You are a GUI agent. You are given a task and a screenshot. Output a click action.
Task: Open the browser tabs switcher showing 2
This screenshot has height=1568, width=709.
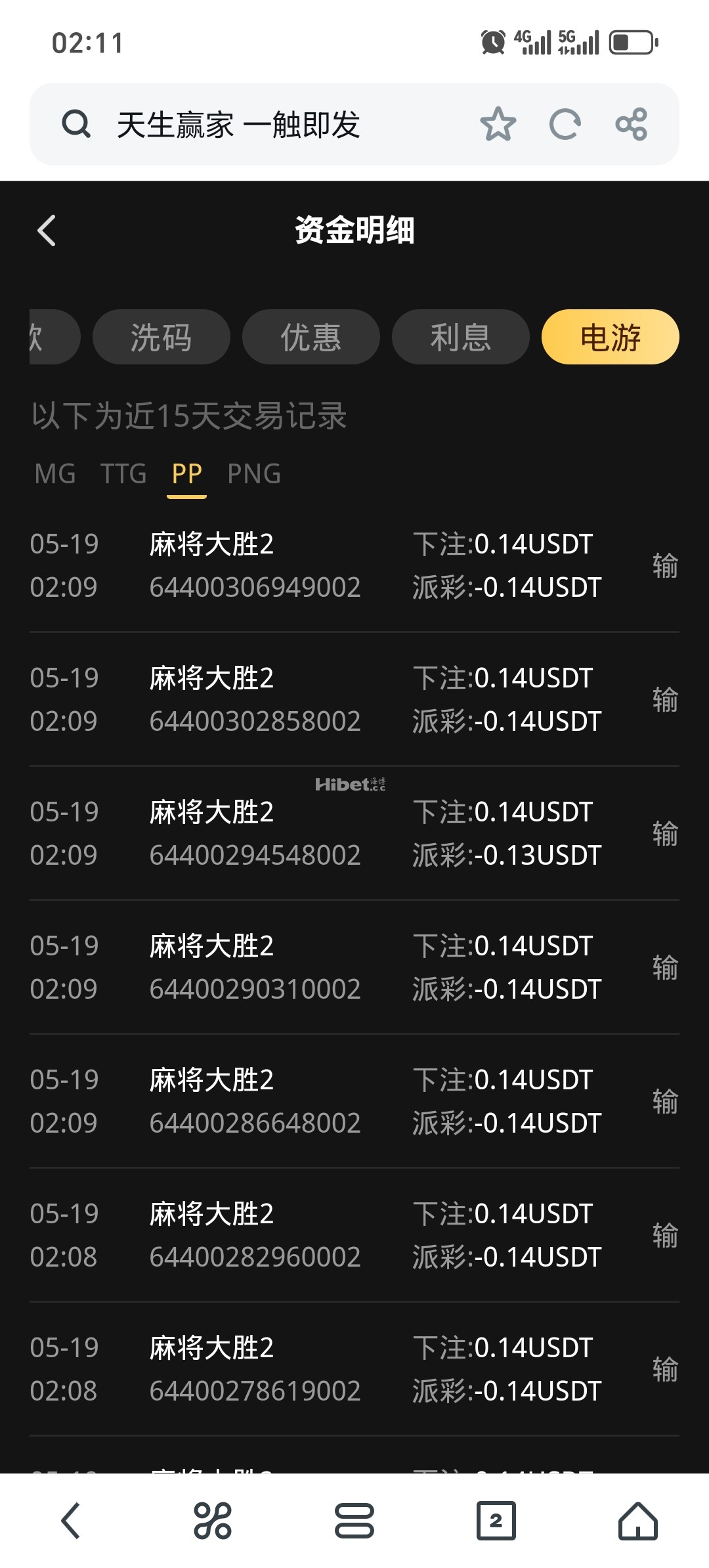coord(496,1520)
